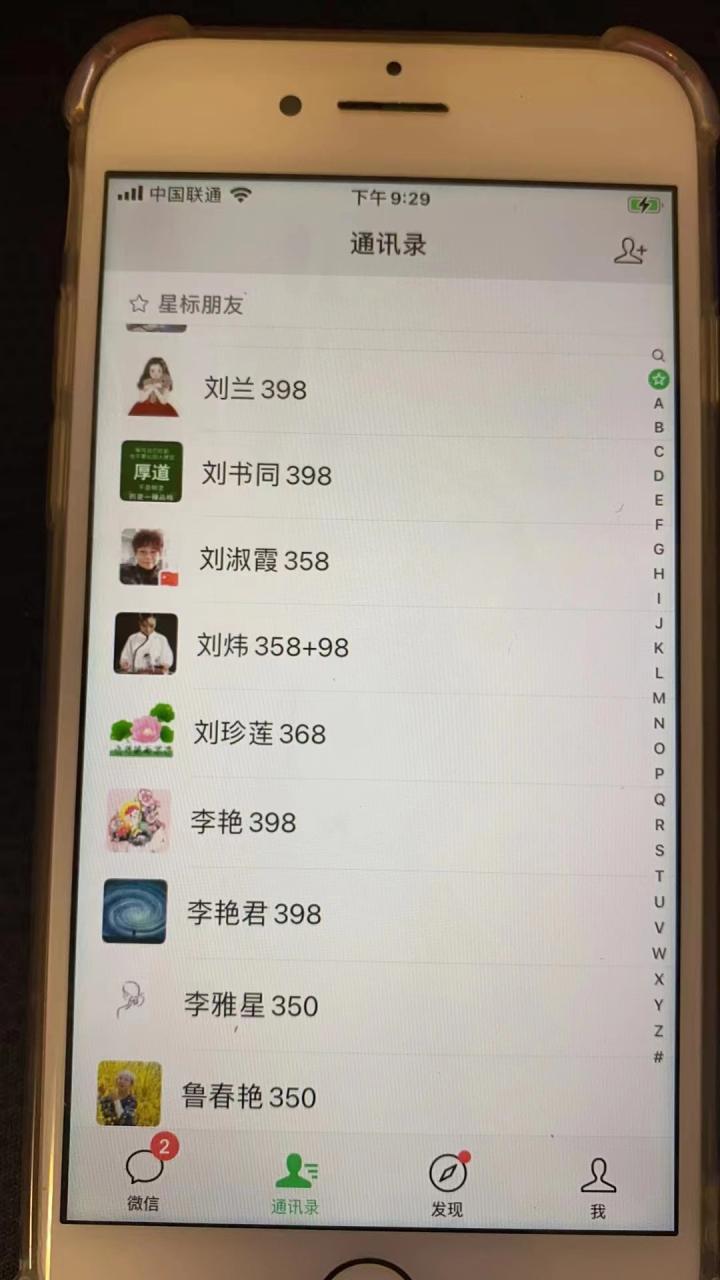The width and height of the screenshot is (720, 1280).
Task: Select the 通讯录 contacts tab
Action: [295, 1182]
